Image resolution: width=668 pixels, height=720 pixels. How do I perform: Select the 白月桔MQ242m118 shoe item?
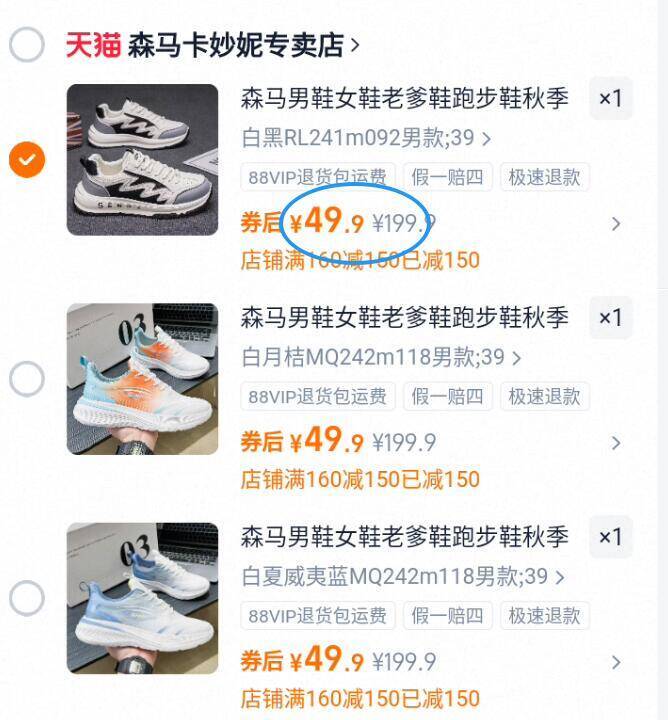27,379
